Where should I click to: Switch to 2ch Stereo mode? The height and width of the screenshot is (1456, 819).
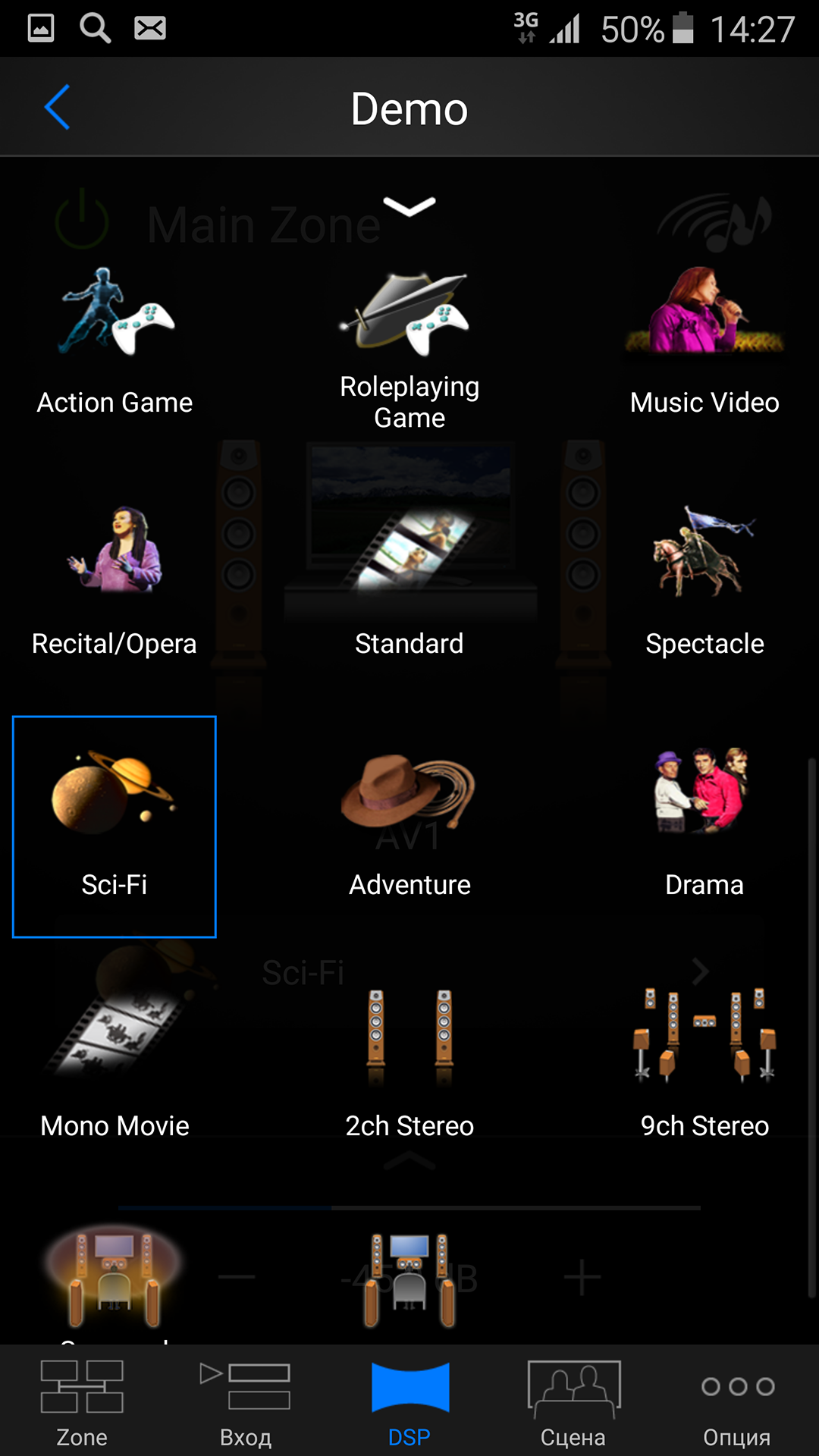[x=409, y=1062]
